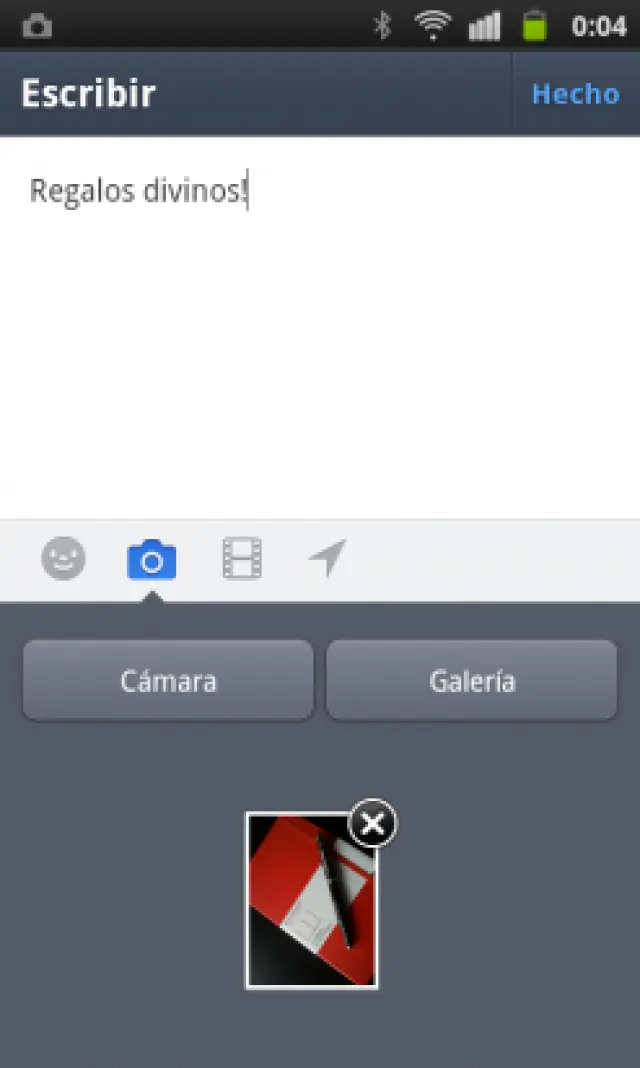Tap Hecho to finish the post
This screenshot has height=1068, width=640.
(x=575, y=94)
